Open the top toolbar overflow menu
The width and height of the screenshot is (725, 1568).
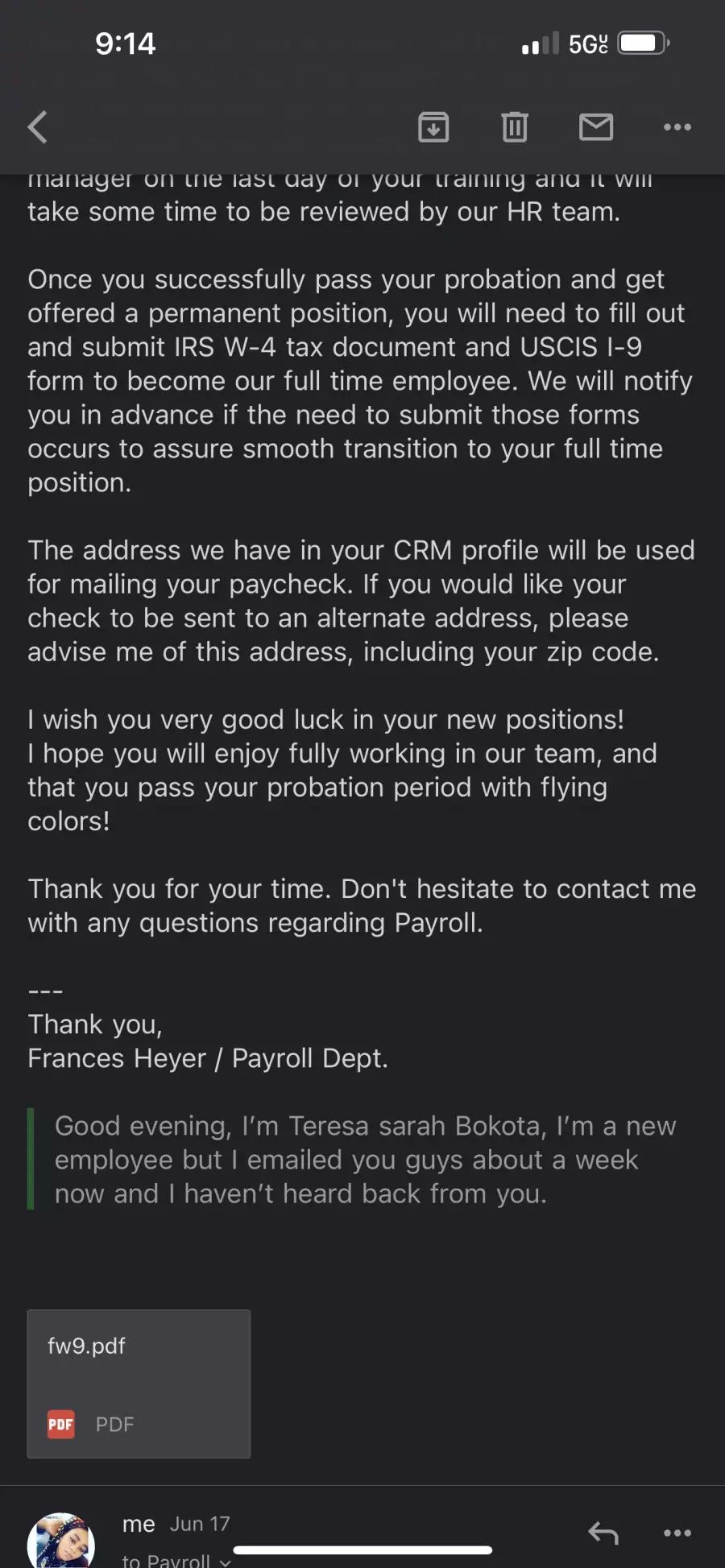[677, 127]
